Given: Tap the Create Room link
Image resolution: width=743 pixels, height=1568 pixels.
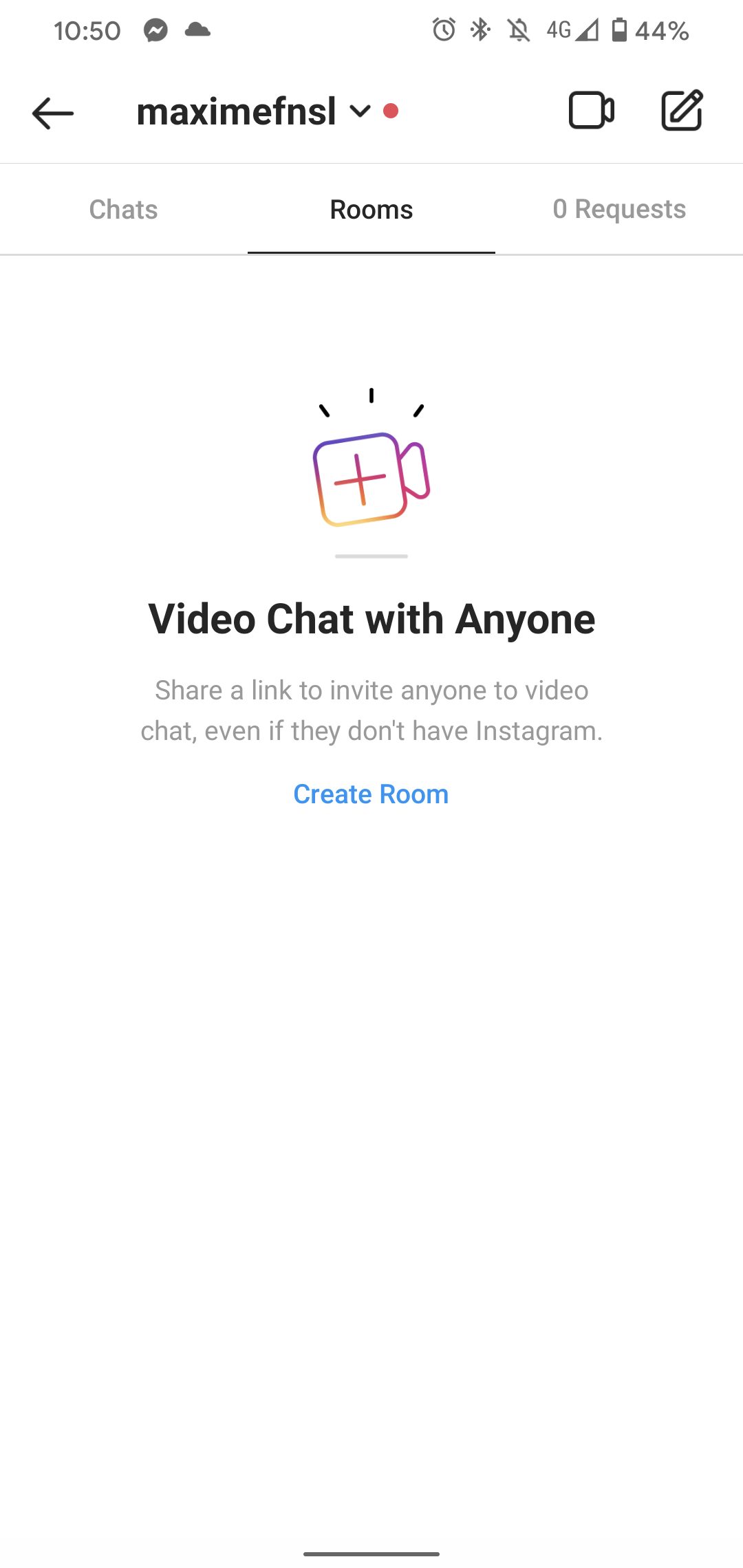Looking at the screenshot, I should click(x=370, y=794).
